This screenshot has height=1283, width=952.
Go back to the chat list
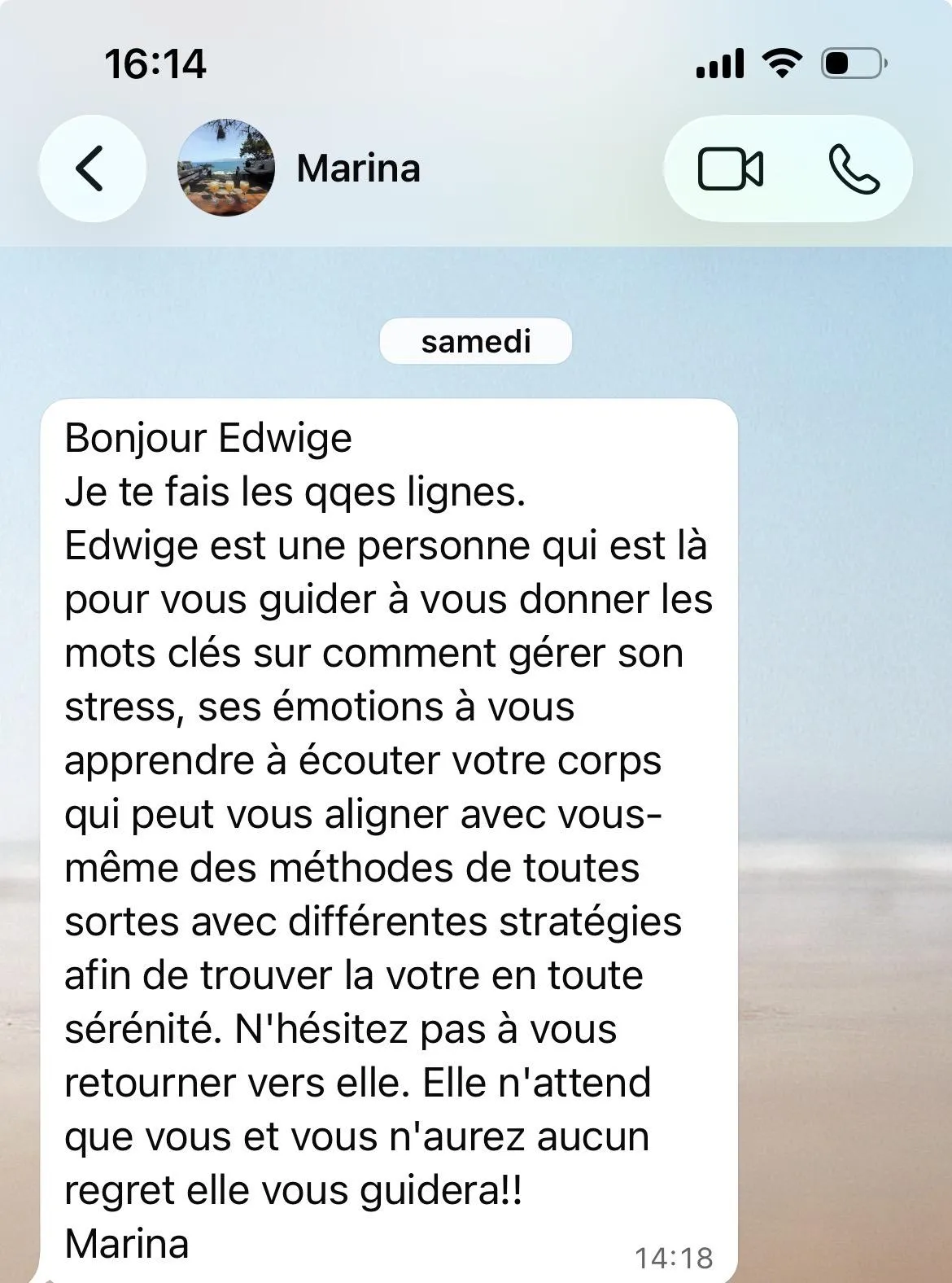92,169
